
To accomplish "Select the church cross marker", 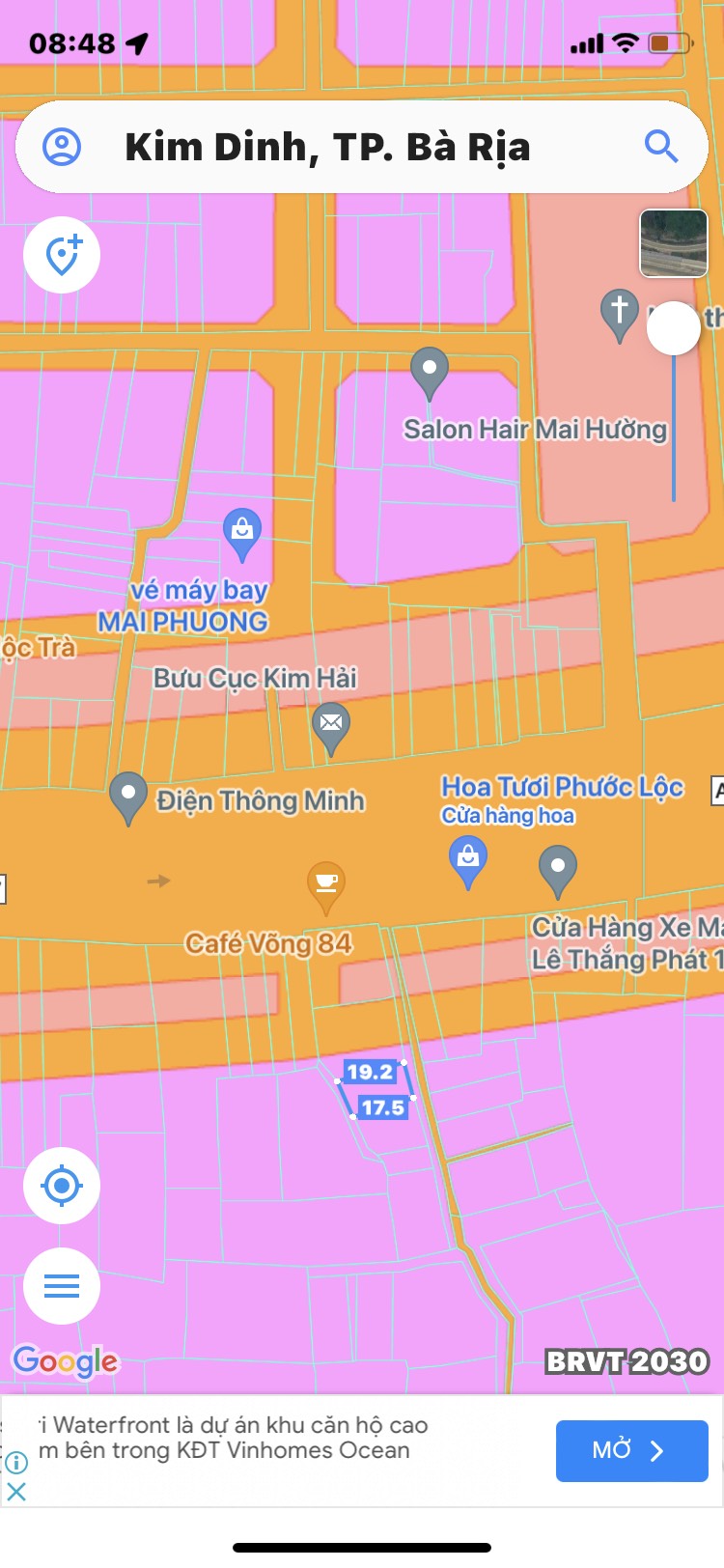I will click(619, 312).
